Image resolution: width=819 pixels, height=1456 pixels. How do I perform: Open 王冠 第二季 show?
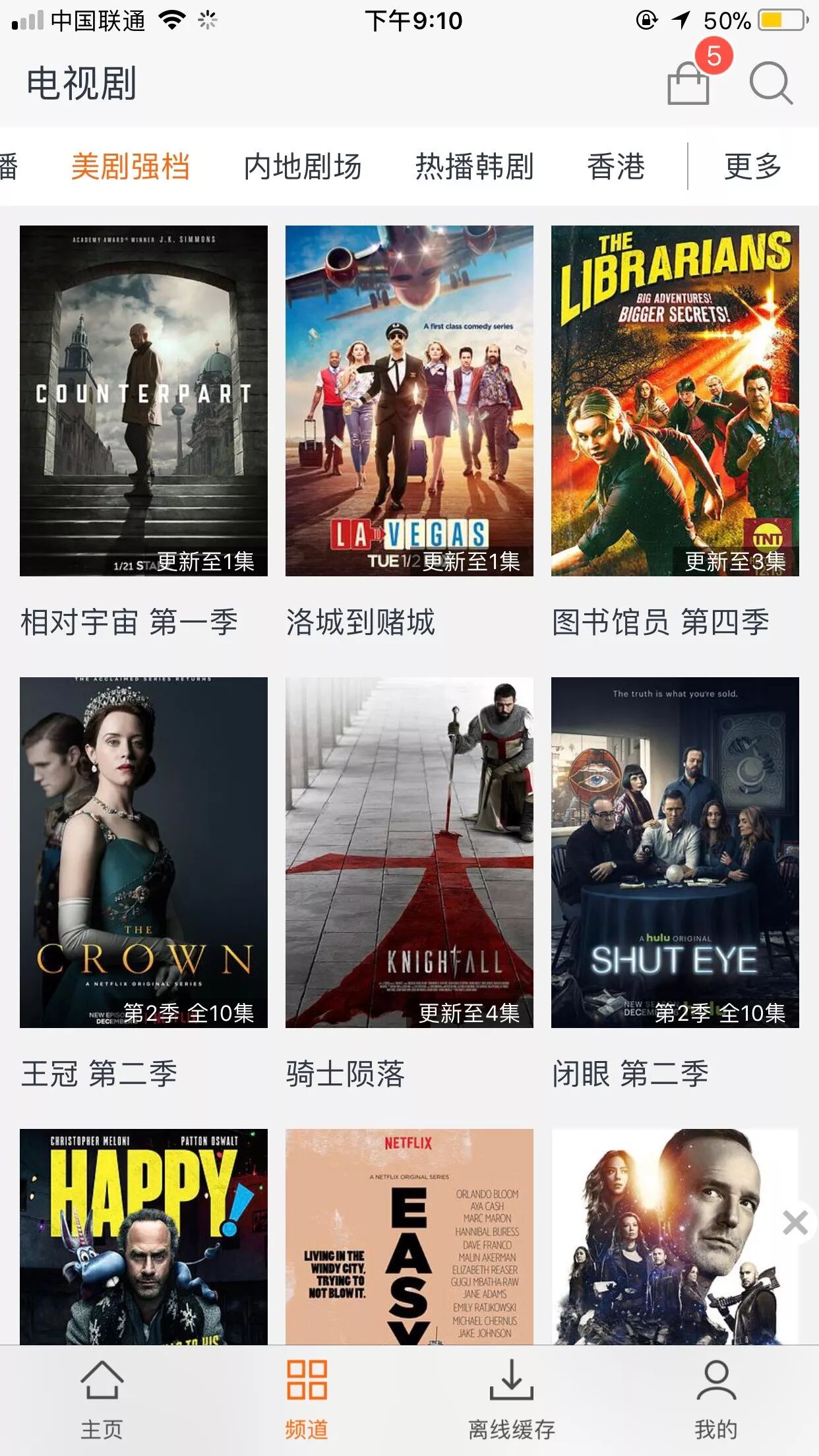tap(144, 852)
